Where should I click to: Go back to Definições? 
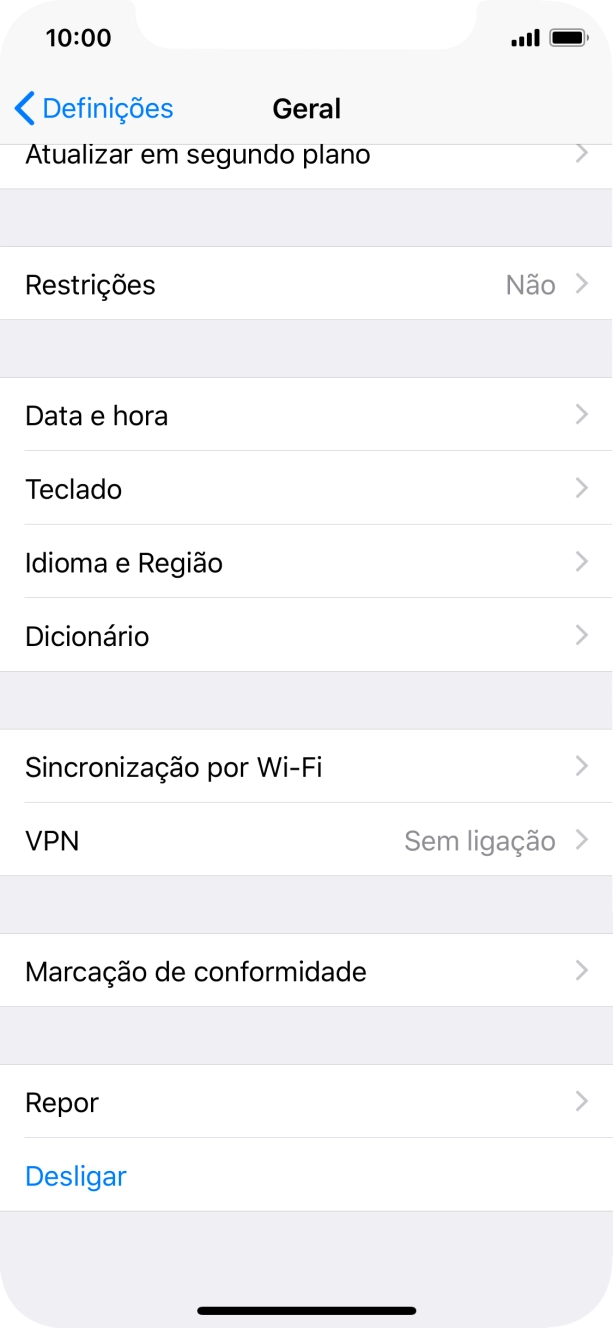(x=94, y=108)
